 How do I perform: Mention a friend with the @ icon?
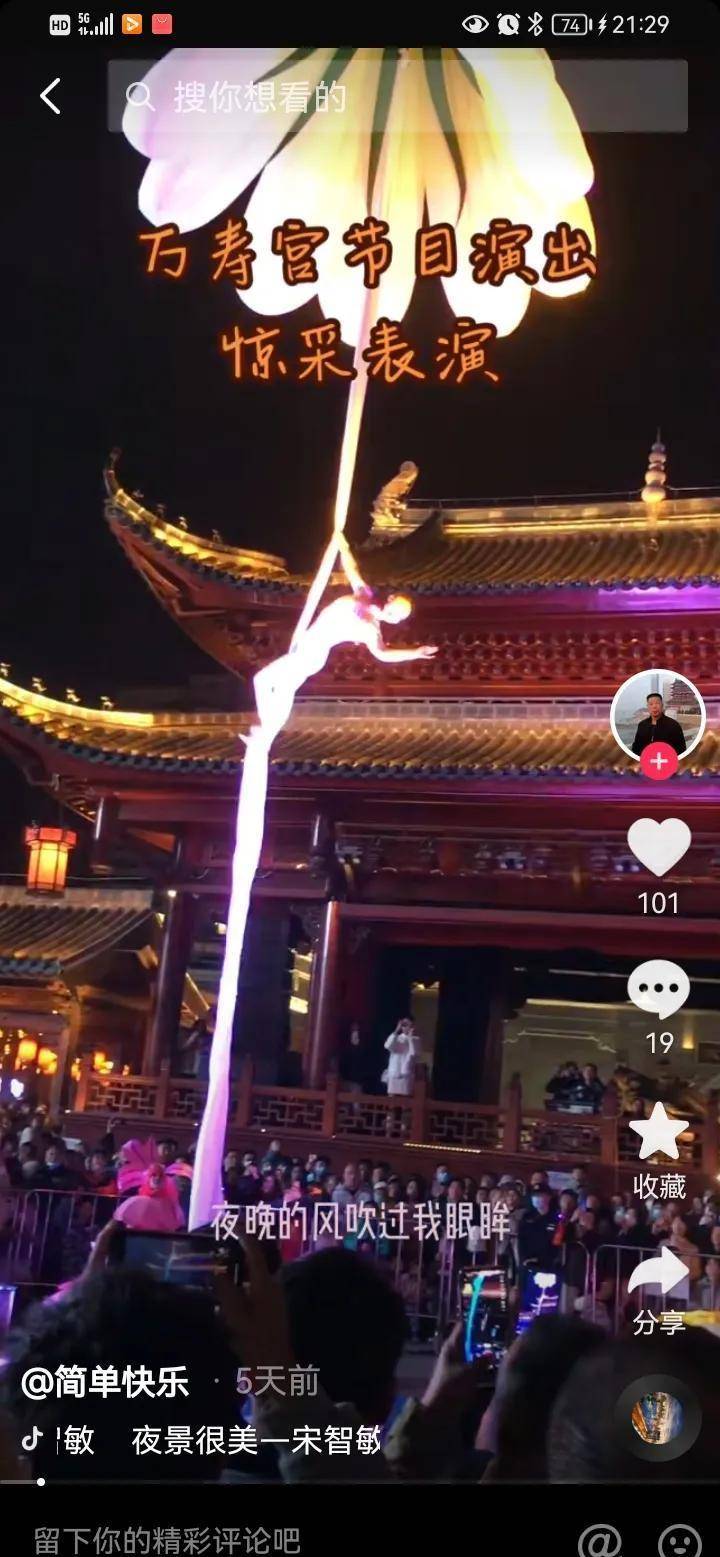point(599,1540)
